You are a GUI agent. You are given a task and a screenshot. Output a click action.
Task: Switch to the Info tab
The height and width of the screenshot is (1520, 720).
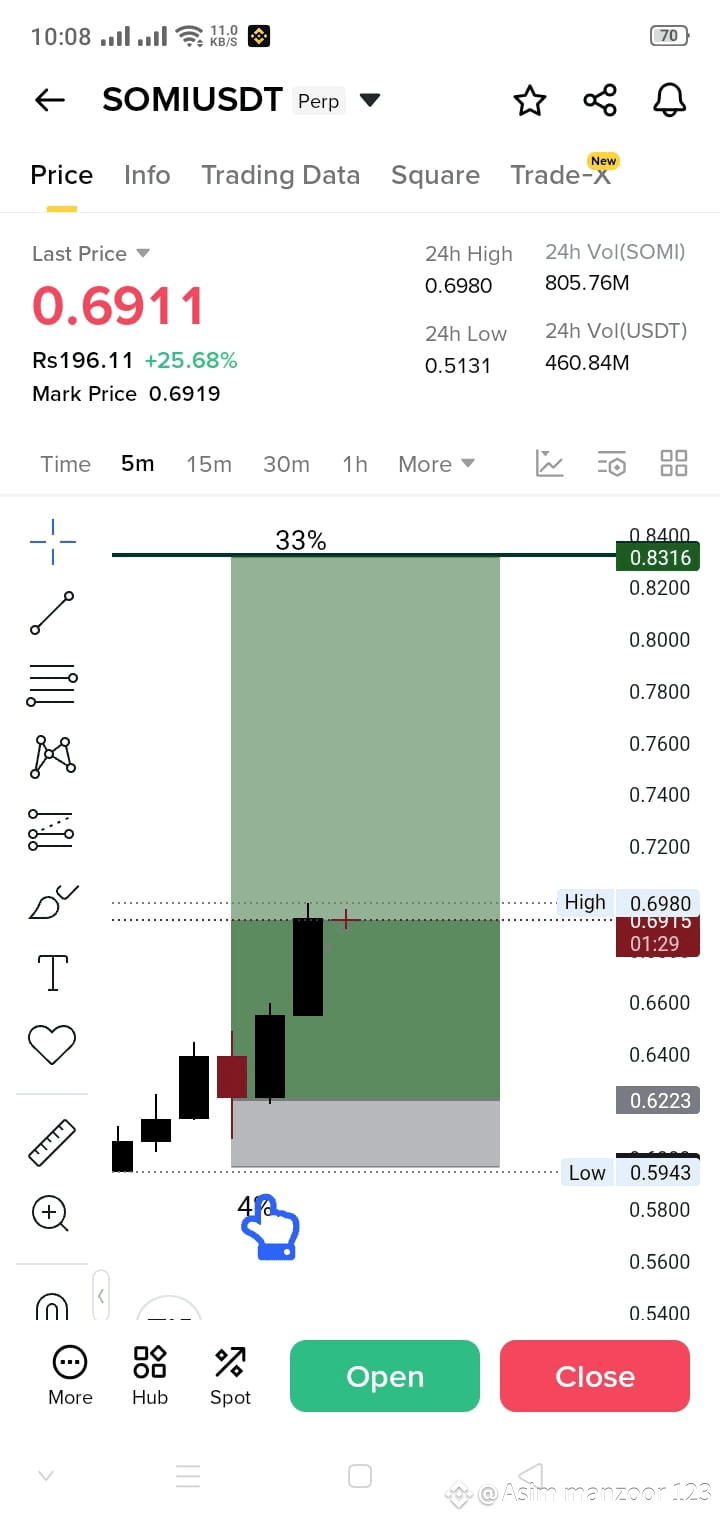(147, 175)
